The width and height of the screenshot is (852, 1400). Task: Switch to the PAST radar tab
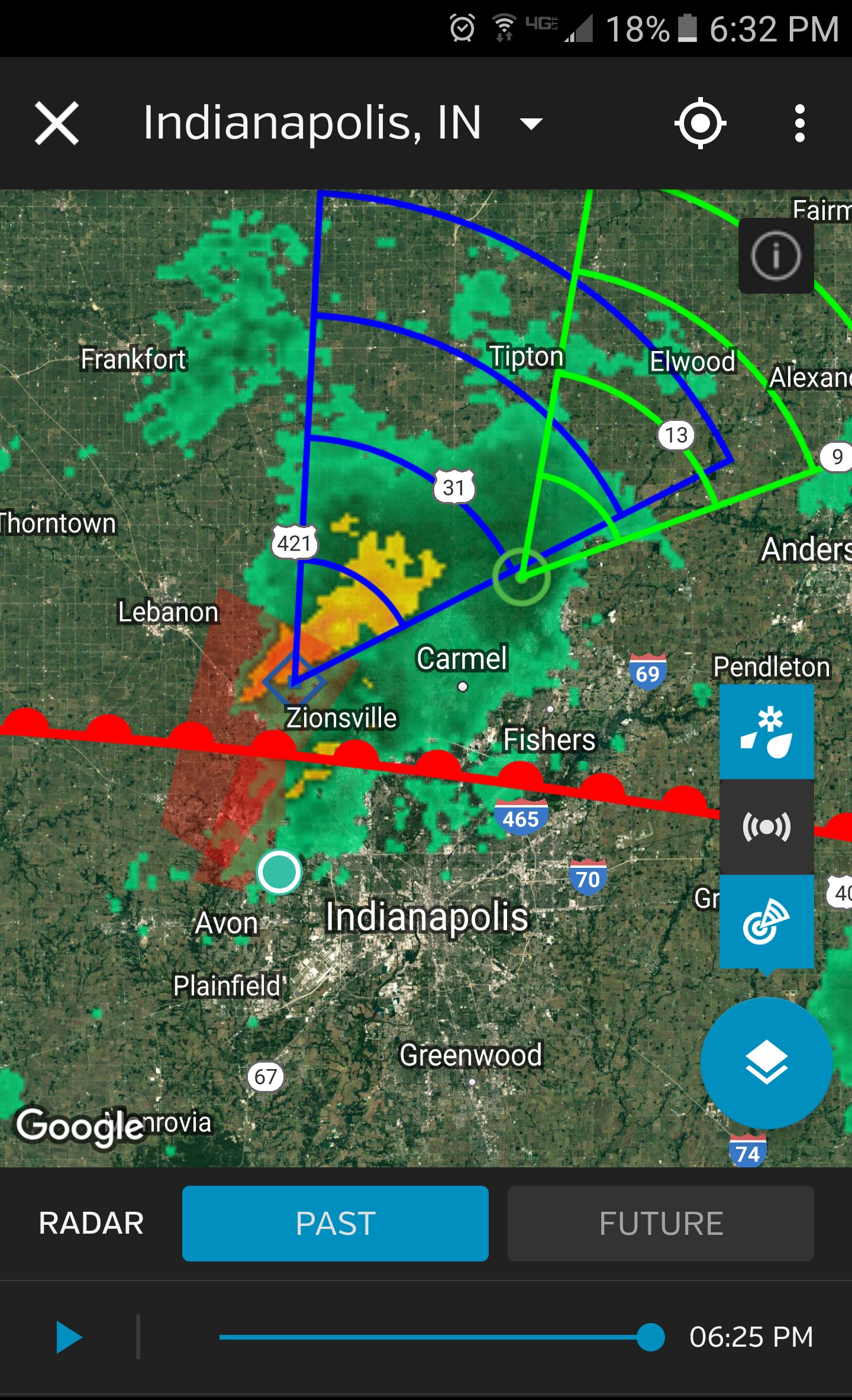tap(335, 1223)
